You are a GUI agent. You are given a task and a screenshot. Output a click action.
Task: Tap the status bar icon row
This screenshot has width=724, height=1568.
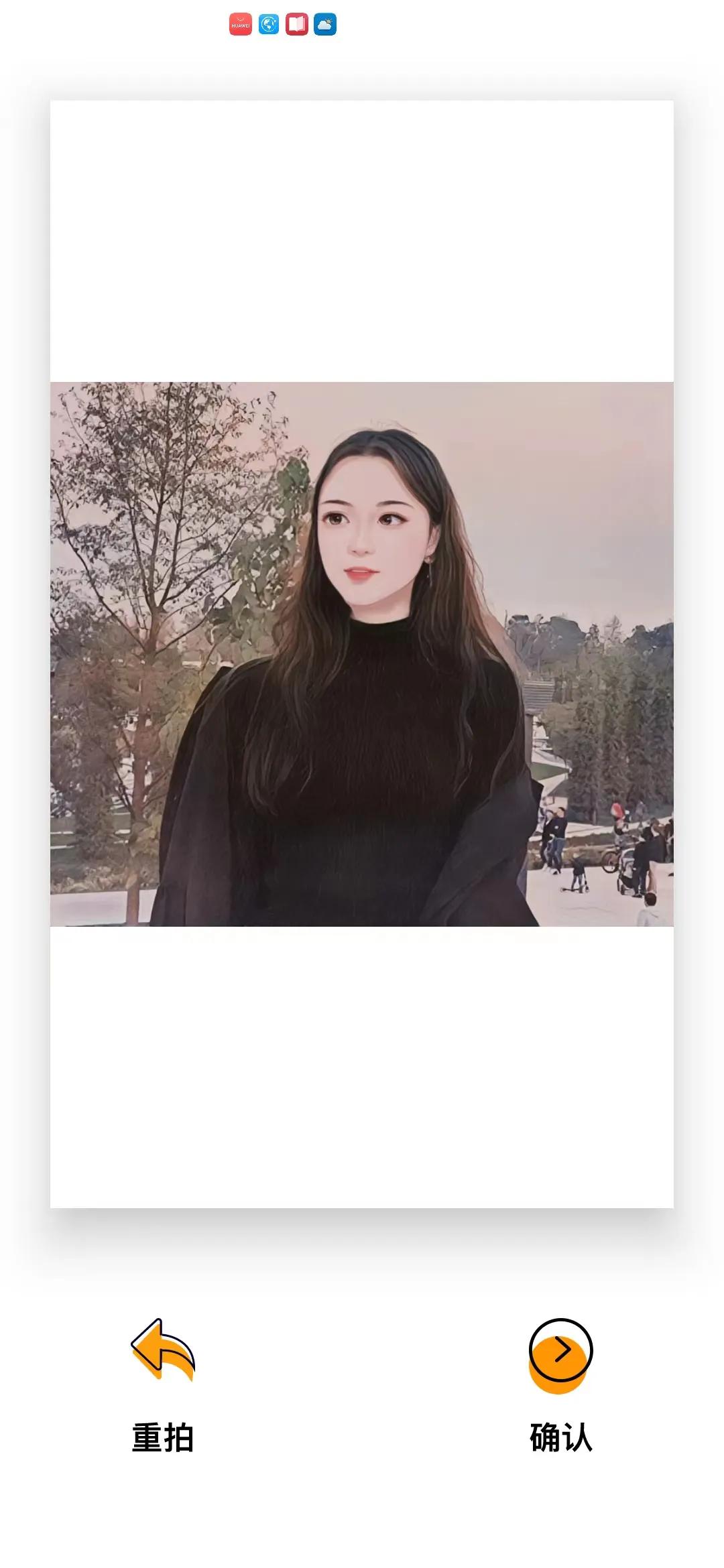(x=282, y=25)
